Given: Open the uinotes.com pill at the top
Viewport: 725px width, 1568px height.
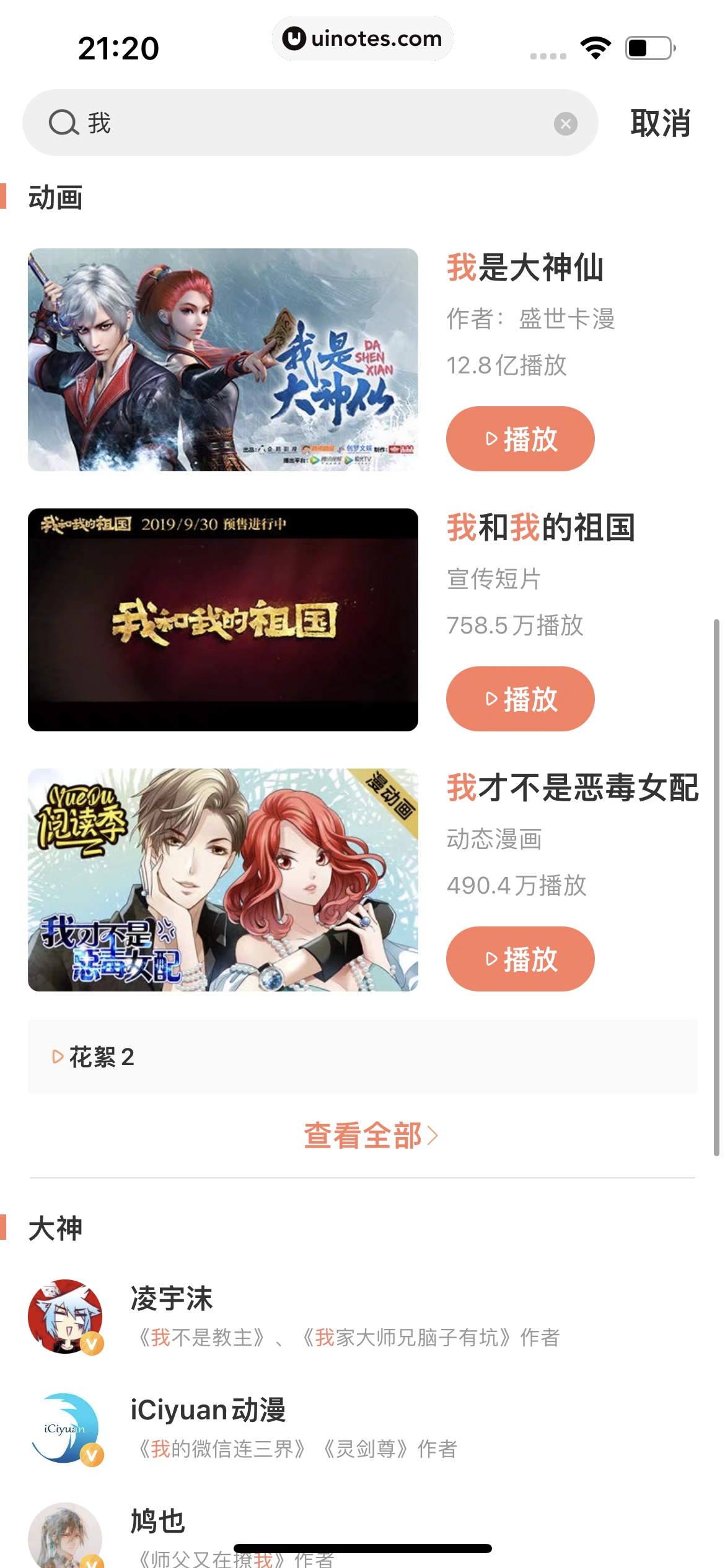Looking at the screenshot, I should (362, 38).
